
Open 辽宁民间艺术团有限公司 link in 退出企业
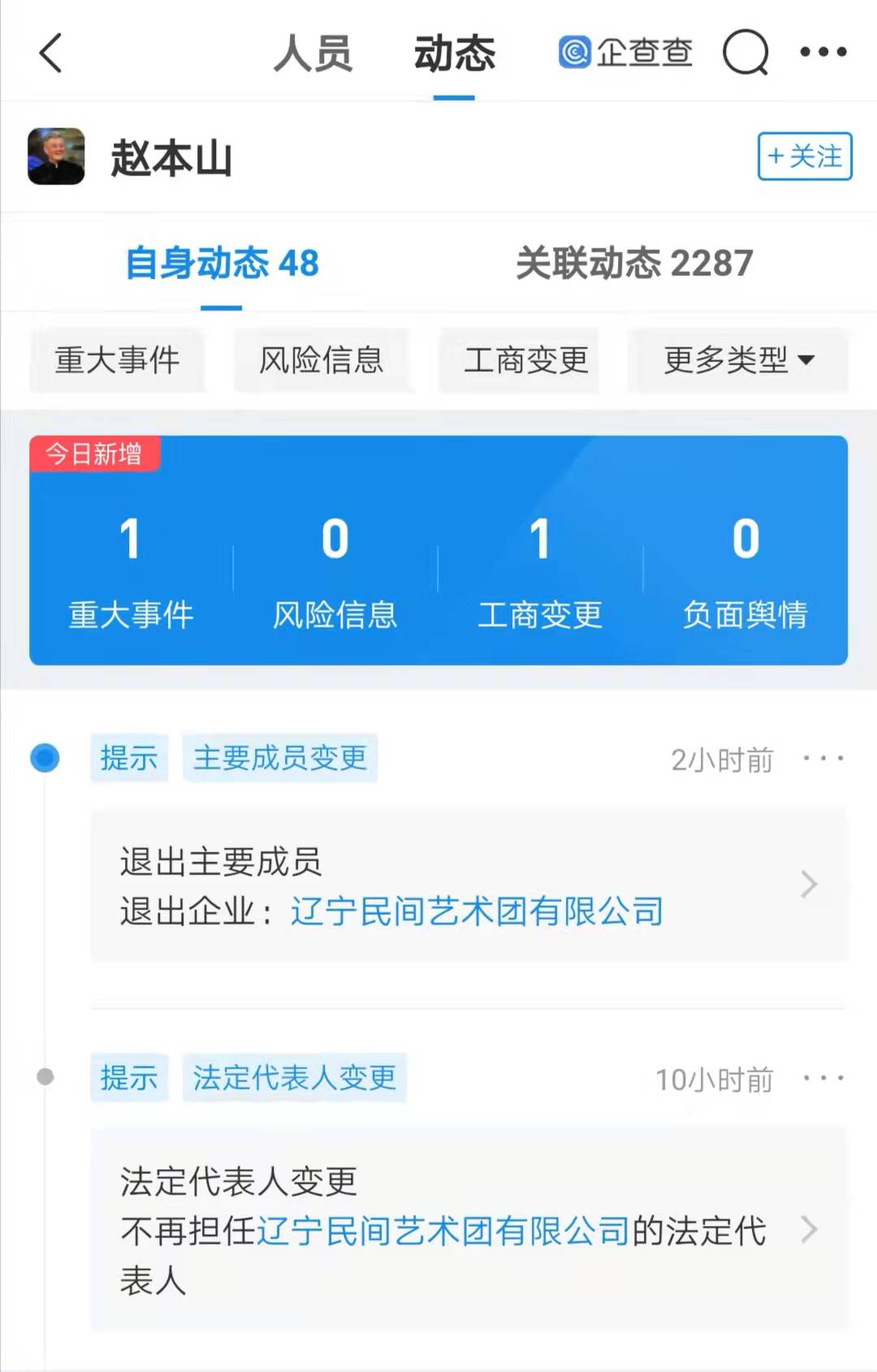(477, 912)
